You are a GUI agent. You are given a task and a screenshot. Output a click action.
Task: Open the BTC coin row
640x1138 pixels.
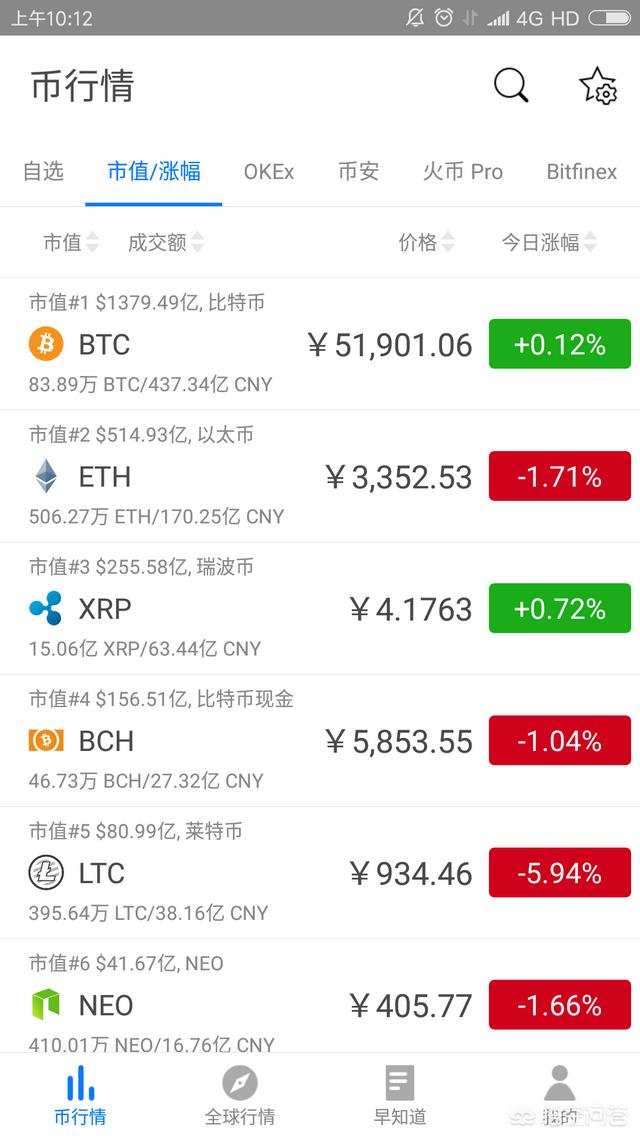click(320, 344)
